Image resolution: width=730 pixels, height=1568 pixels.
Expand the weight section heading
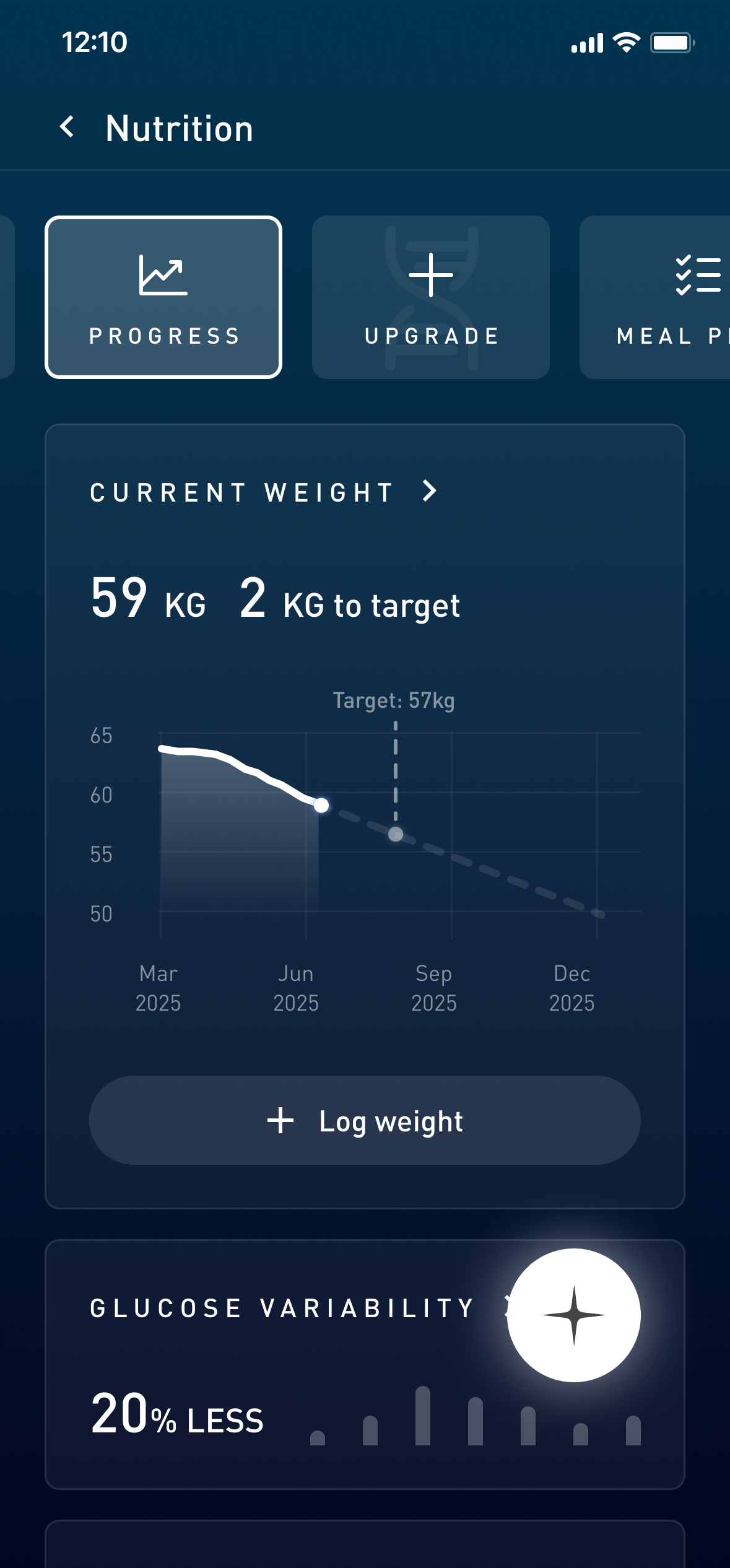tap(241, 492)
